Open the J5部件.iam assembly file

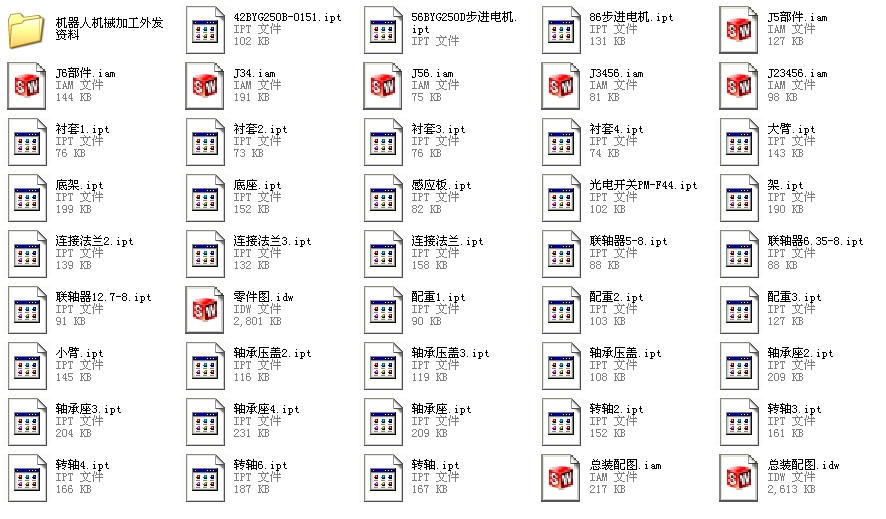point(739,30)
